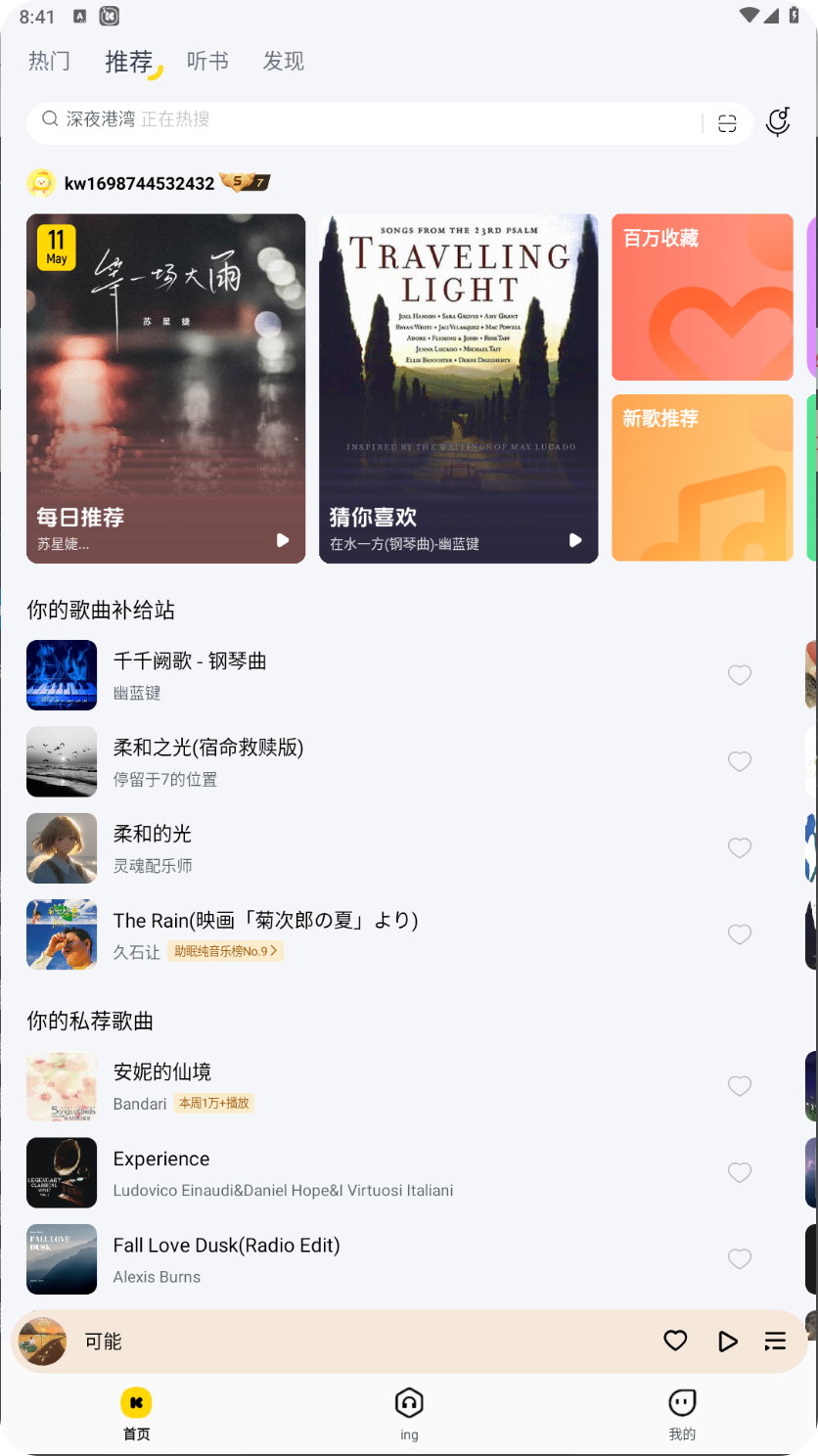Open the 助眠纯音乐榜No.9 chart link
The width and height of the screenshot is (818, 1456).
pyautogui.click(x=225, y=951)
